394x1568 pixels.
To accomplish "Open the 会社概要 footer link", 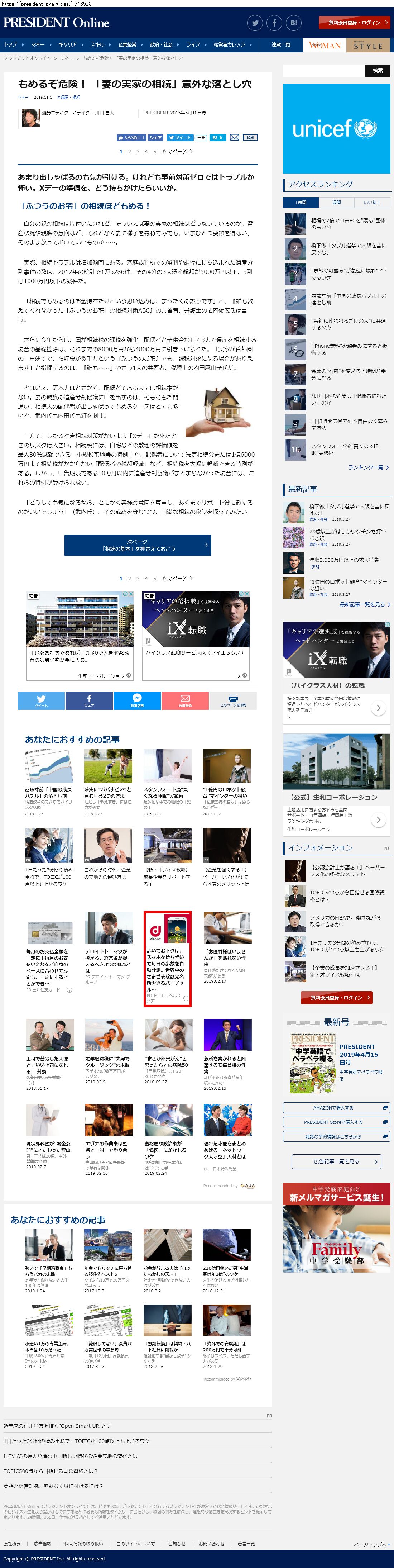I will [12, 1544].
